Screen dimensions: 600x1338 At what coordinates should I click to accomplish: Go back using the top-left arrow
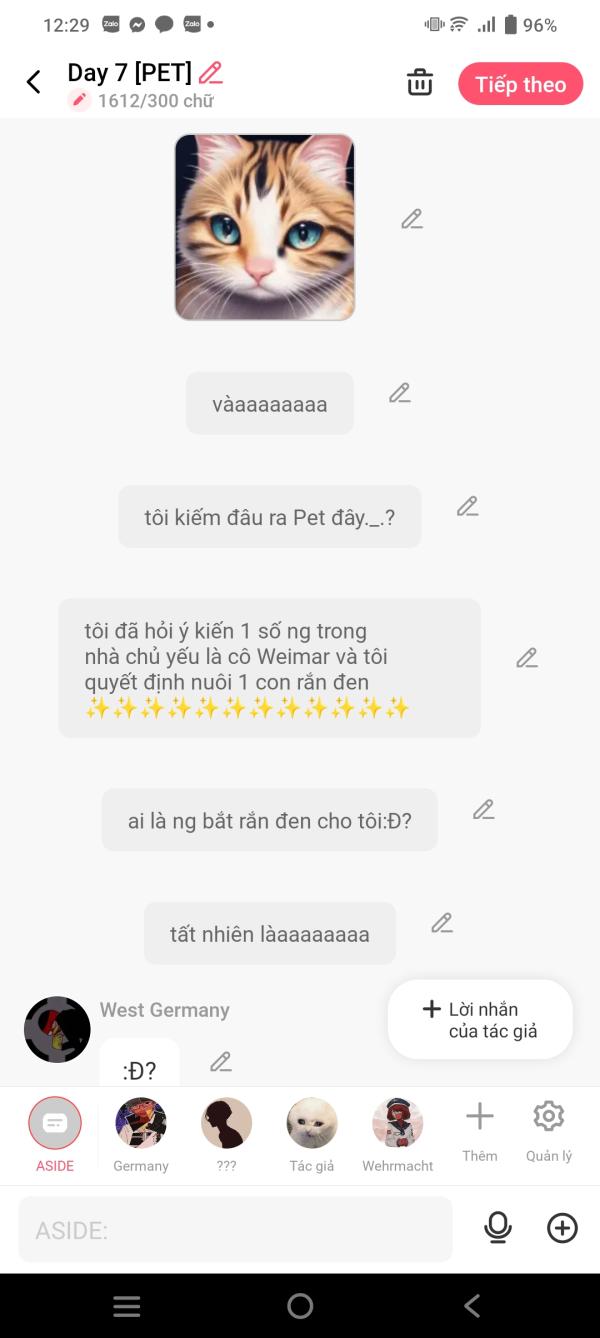coord(34,82)
